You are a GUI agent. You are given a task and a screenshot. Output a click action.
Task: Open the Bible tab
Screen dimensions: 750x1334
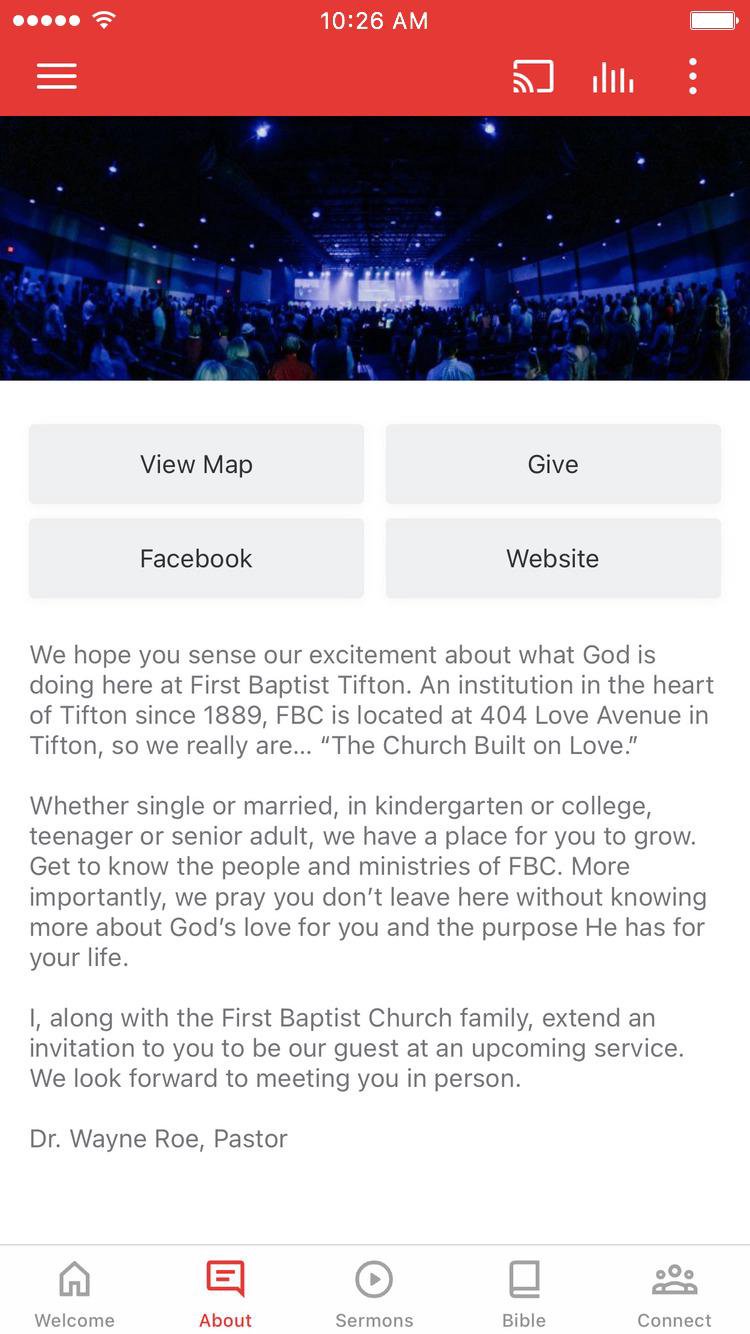(x=524, y=1293)
